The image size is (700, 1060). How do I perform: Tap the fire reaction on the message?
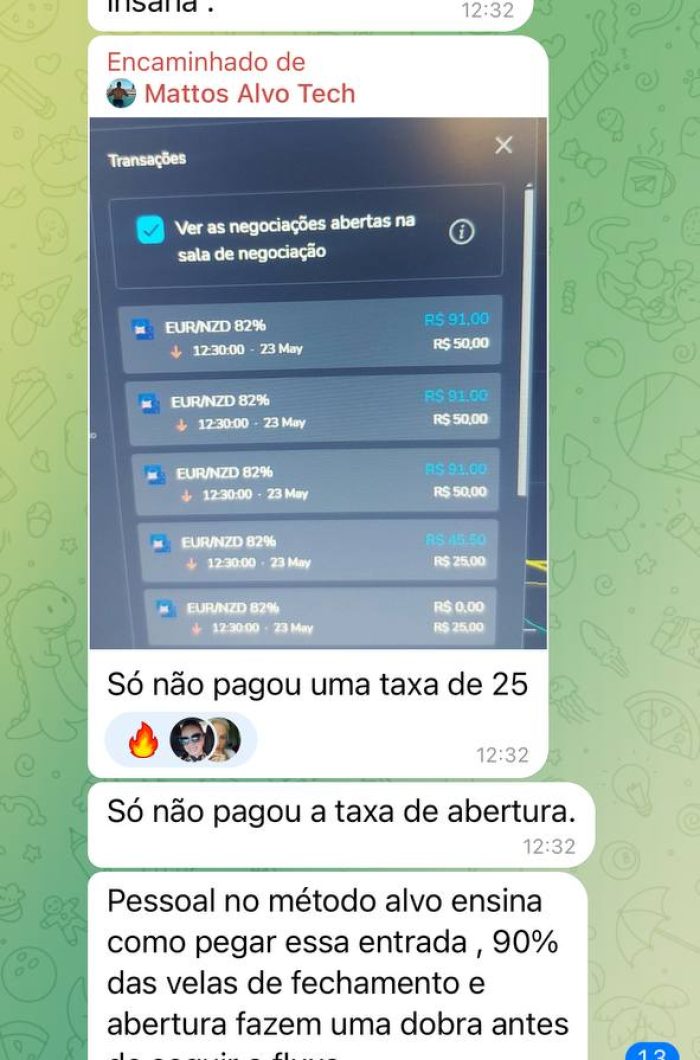pos(144,741)
